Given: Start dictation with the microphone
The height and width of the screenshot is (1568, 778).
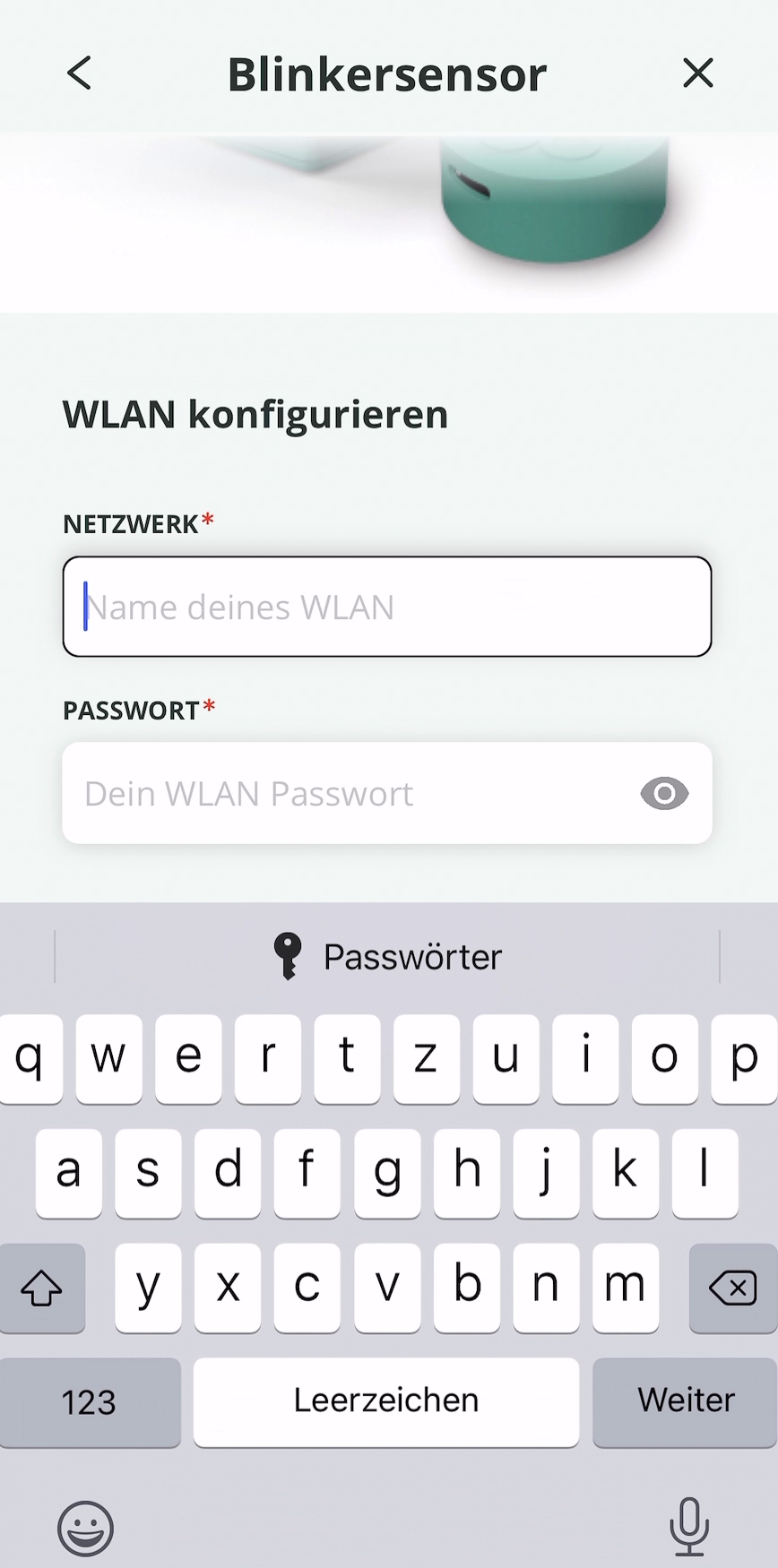Looking at the screenshot, I should [689, 1526].
